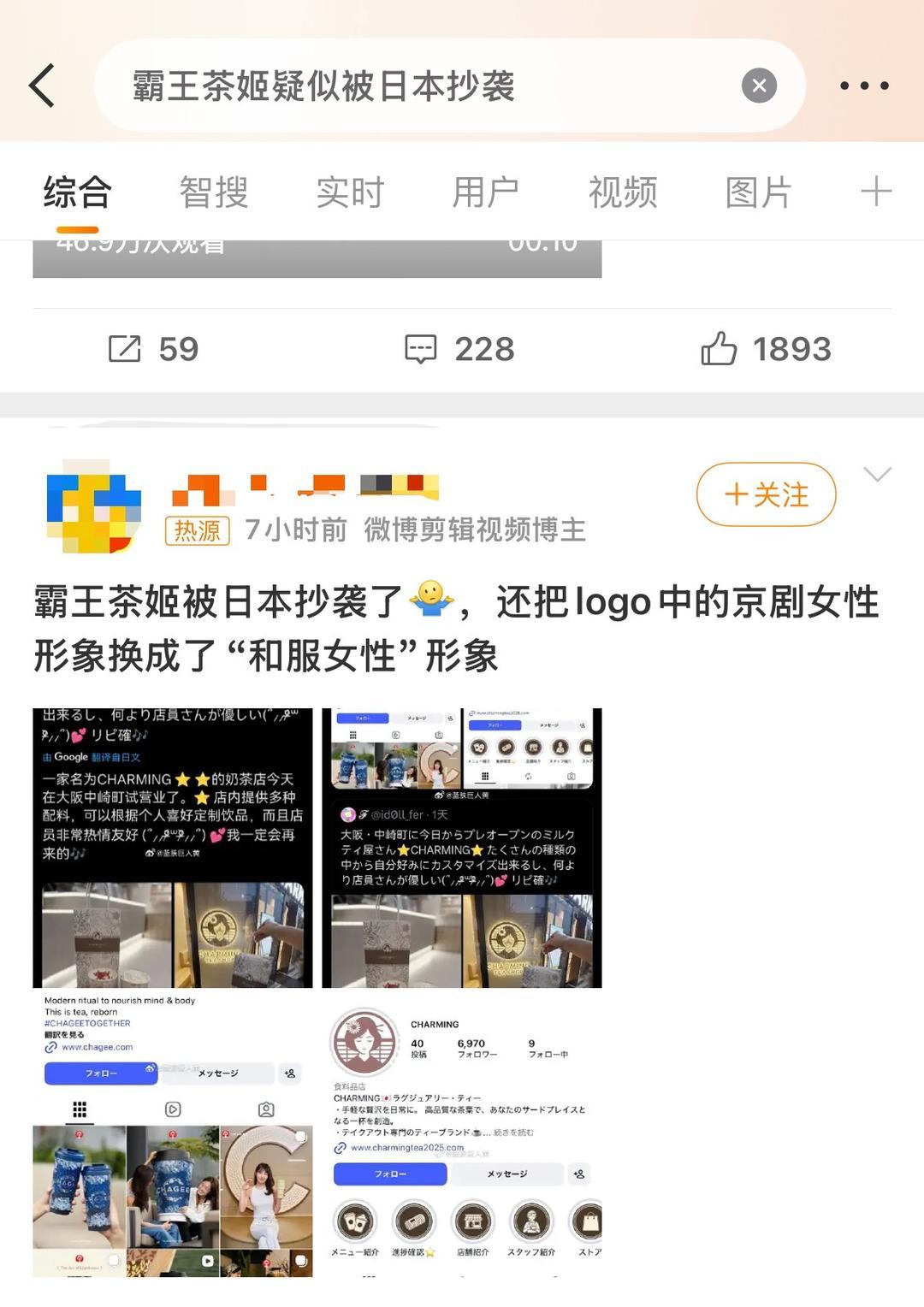Clear the search query text
The height and width of the screenshot is (1307, 924).
[x=758, y=86]
